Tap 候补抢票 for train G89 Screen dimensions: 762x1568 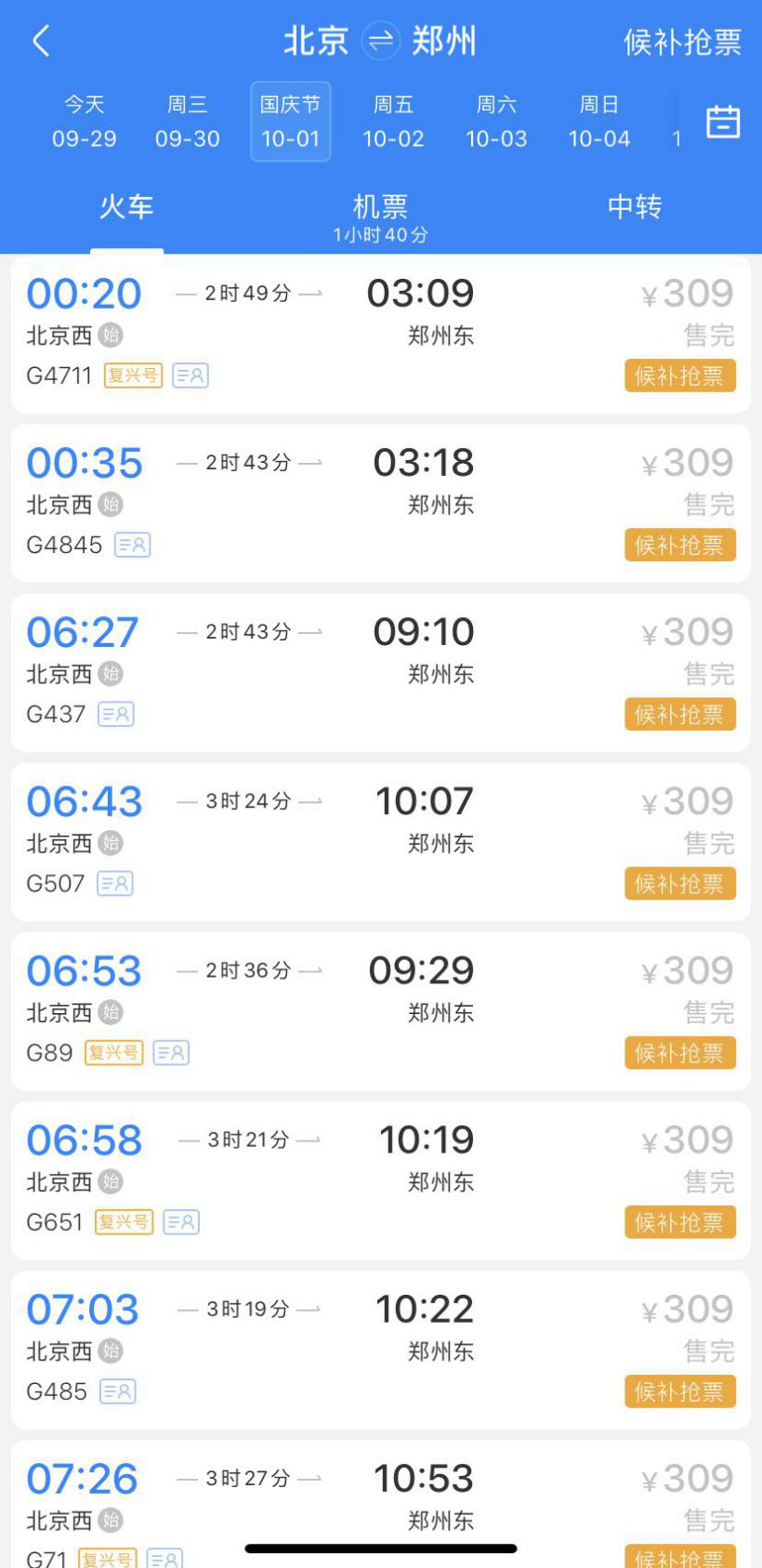(x=679, y=1053)
